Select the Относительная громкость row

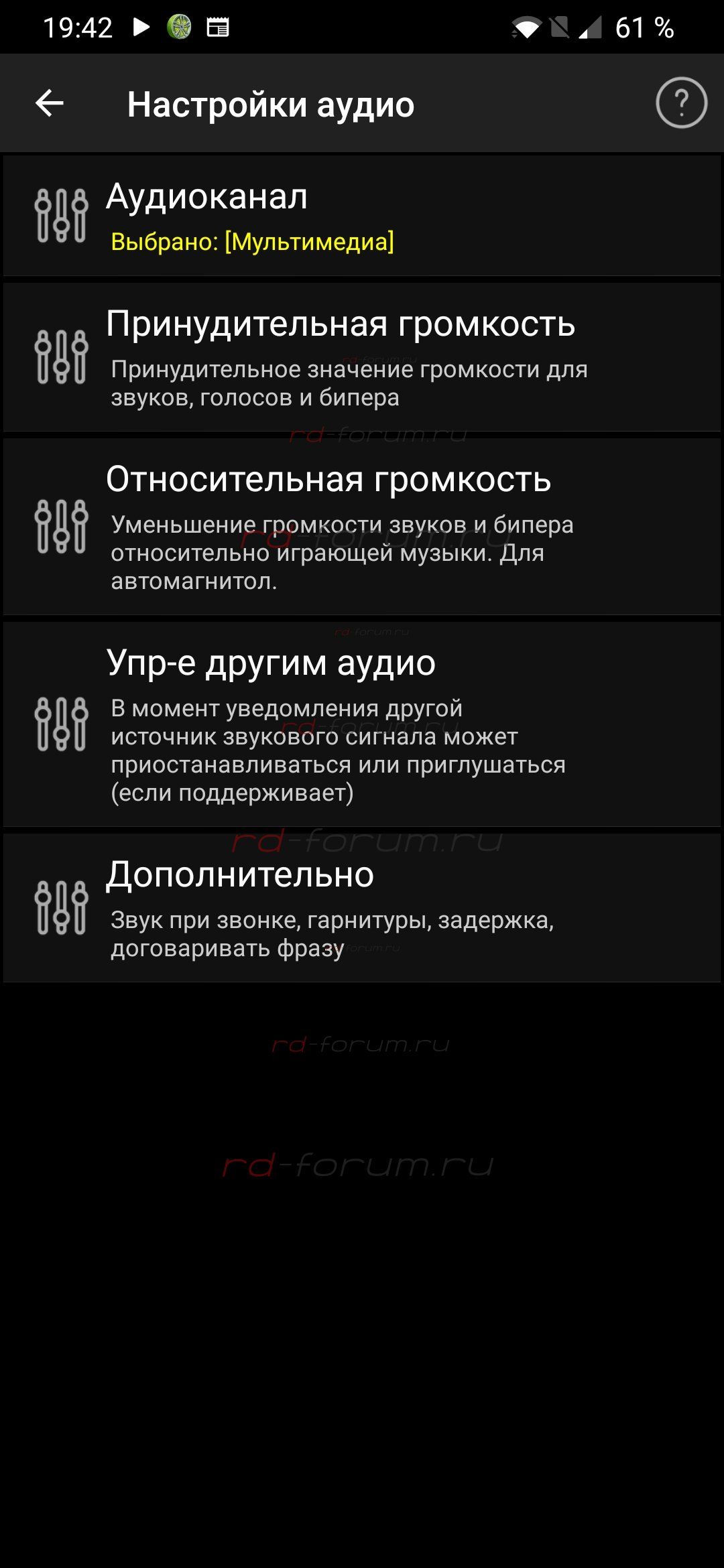[x=362, y=527]
